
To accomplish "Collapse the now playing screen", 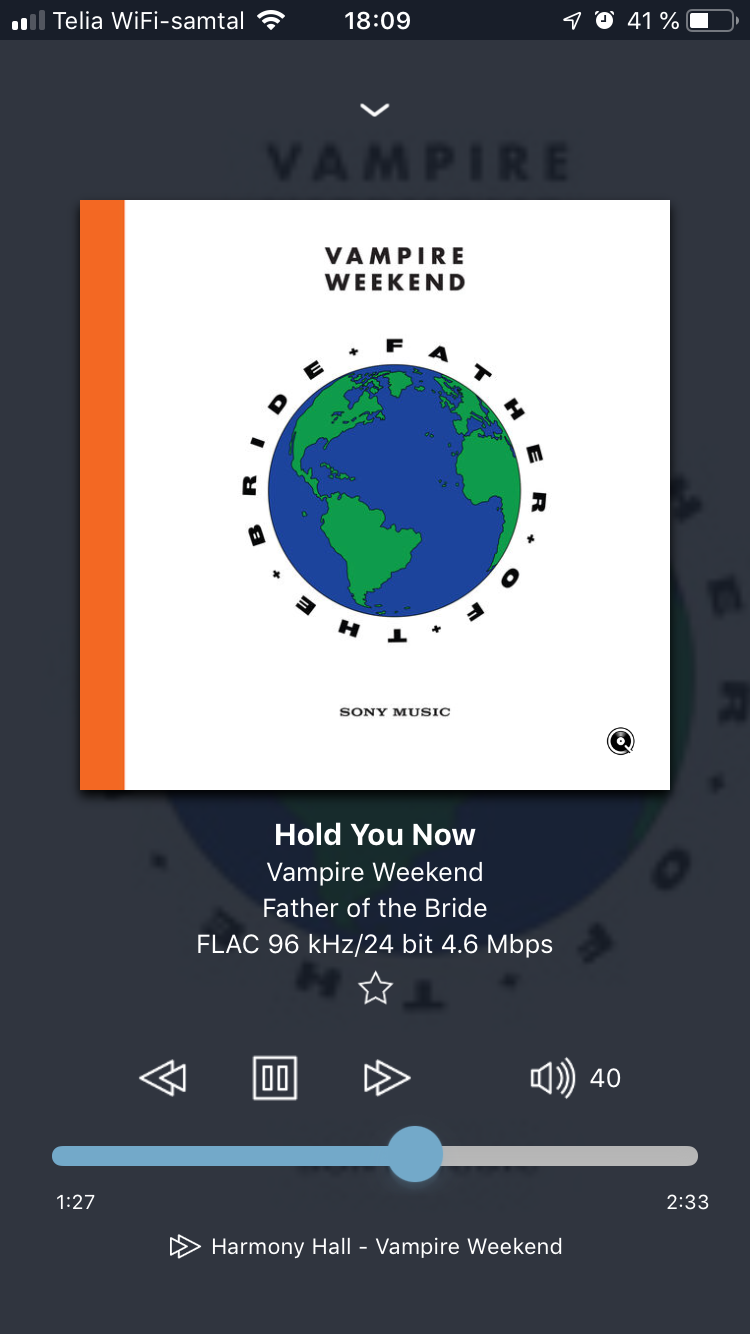I will [x=375, y=110].
